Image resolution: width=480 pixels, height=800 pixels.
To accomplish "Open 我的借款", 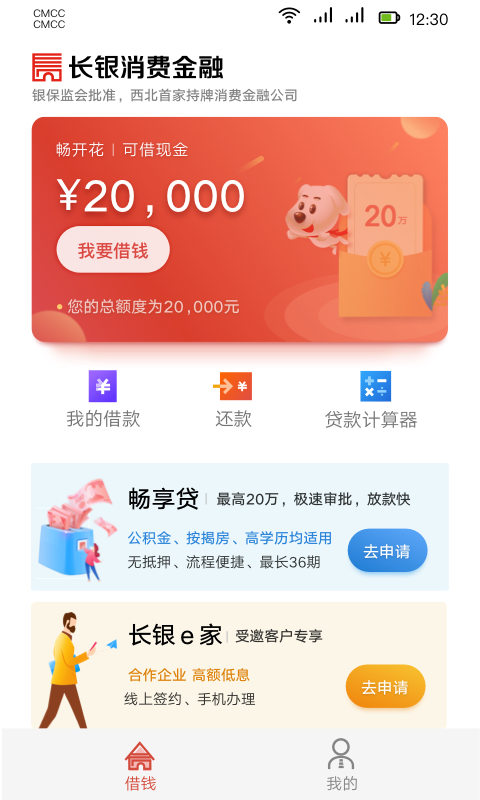I will coord(103,399).
